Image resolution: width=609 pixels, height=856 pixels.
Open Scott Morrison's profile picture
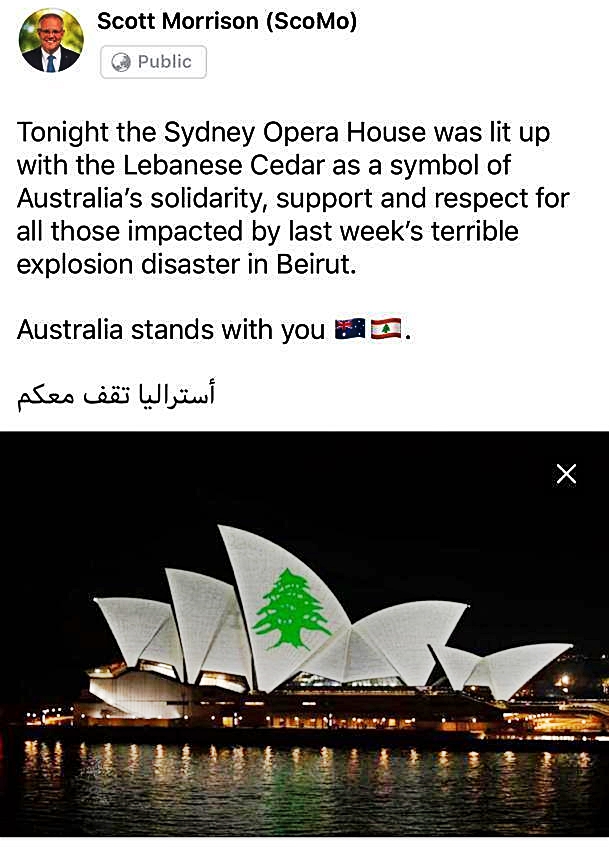[x=51, y=41]
